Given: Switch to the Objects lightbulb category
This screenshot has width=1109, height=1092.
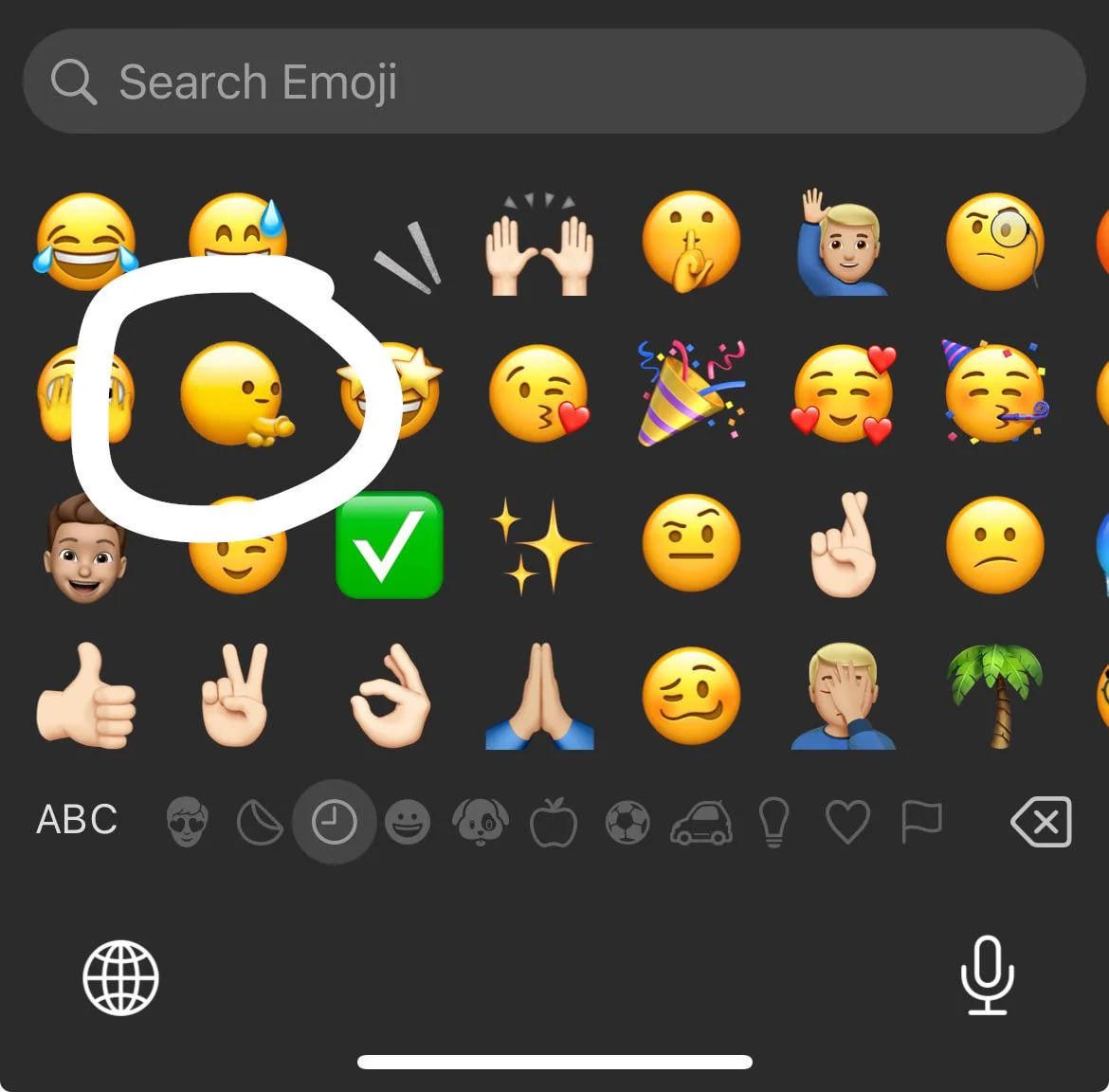Looking at the screenshot, I should click(774, 821).
